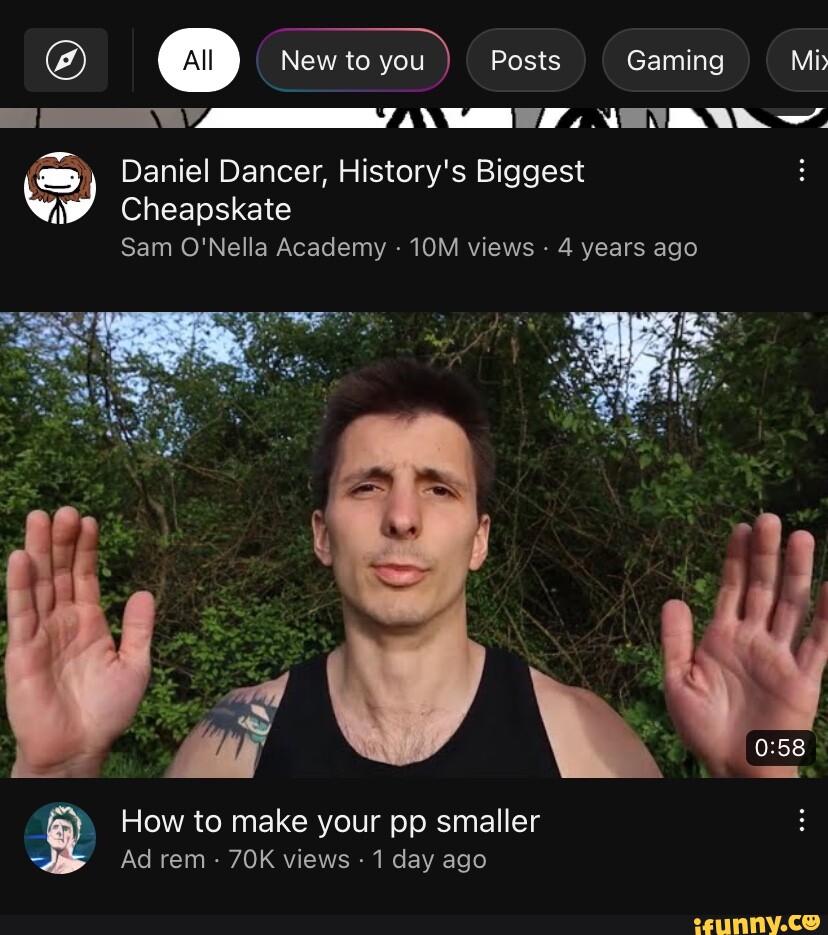Select the All filter chip
828x935 pixels.
coord(198,61)
